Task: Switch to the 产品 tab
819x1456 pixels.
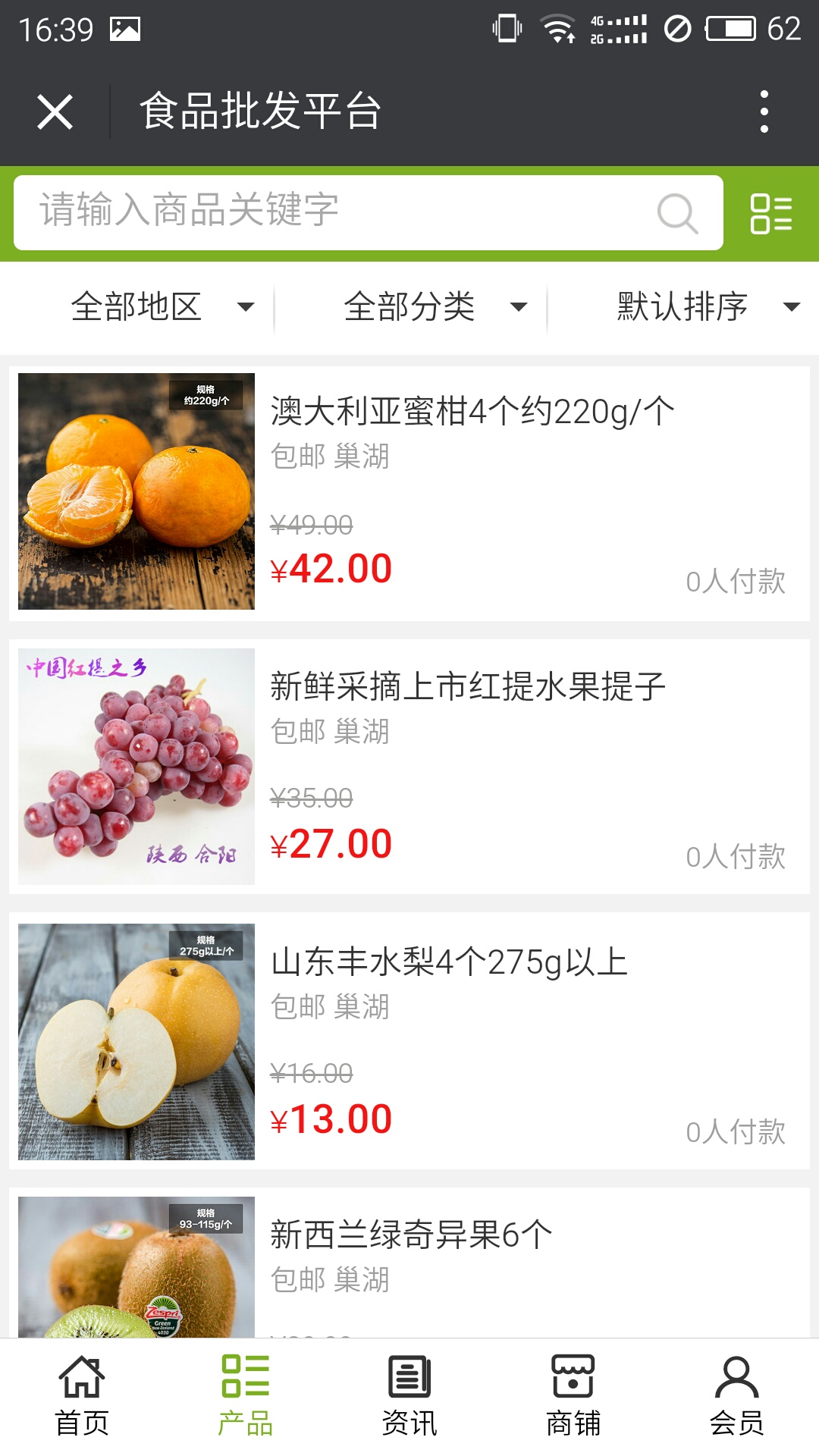Action: (x=246, y=1397)
